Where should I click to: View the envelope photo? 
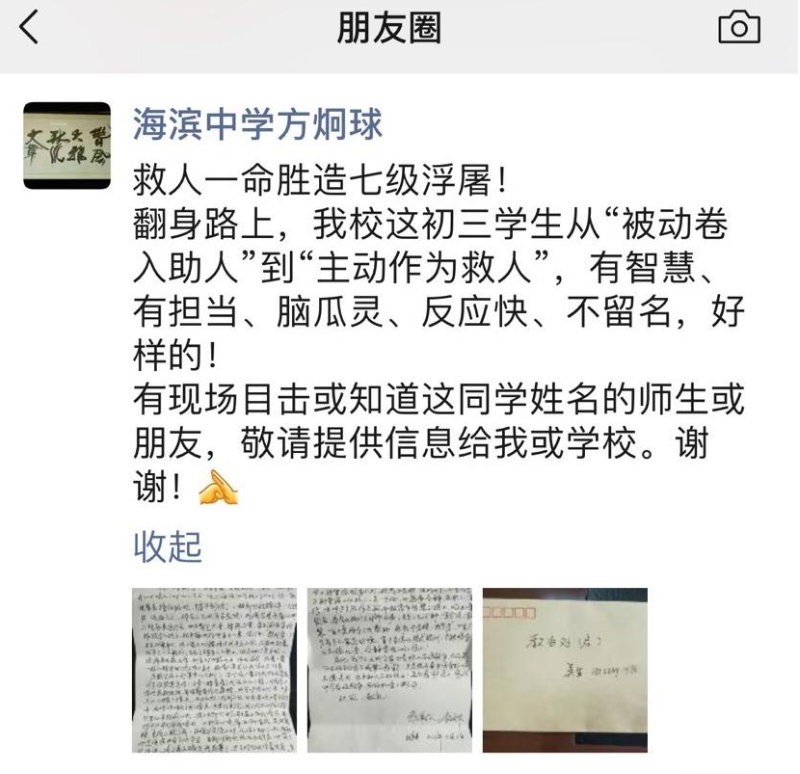click(x=564, y=670)
